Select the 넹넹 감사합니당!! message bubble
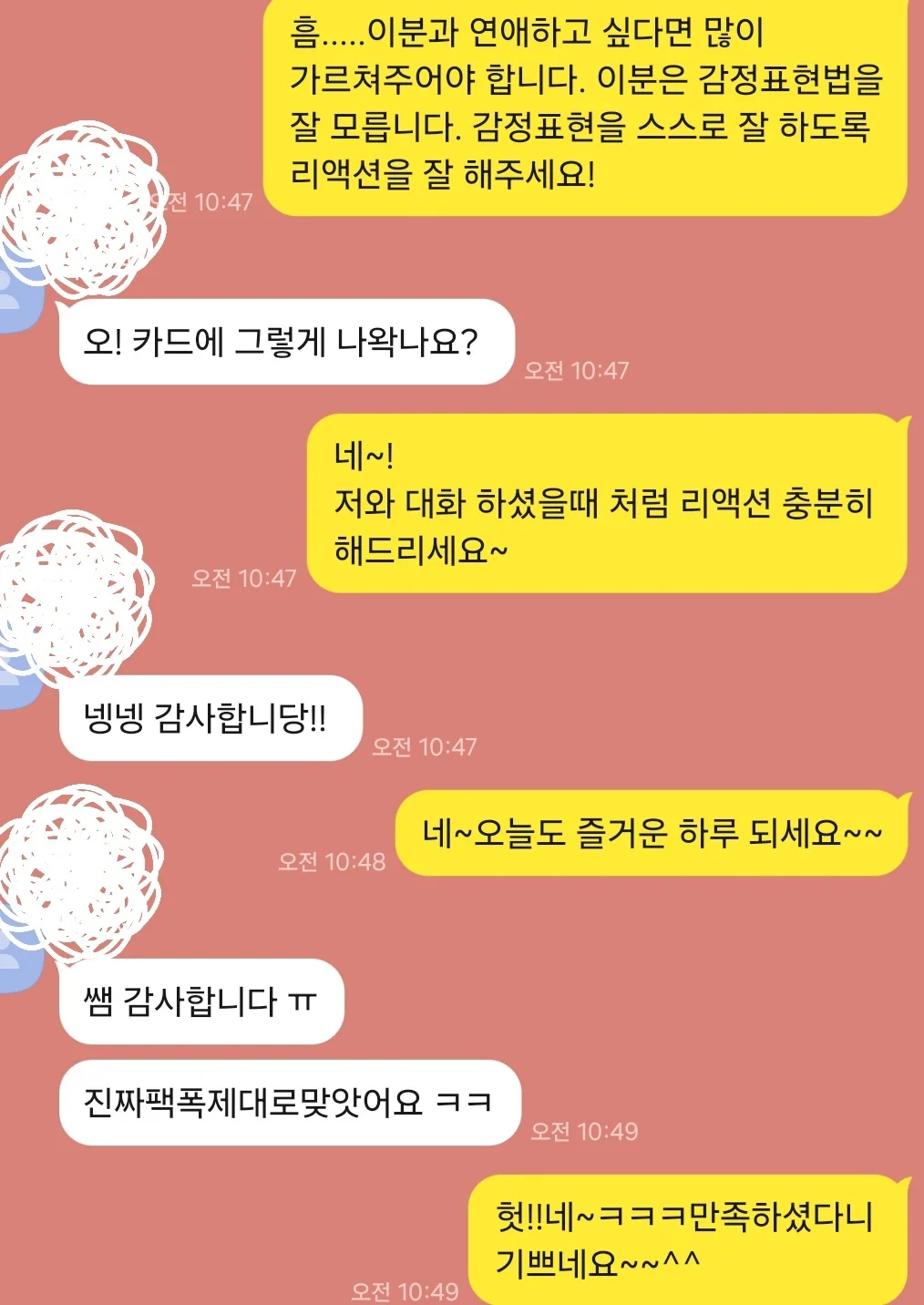This screenshot has height=1305, width=924. (x=210, y=720)
